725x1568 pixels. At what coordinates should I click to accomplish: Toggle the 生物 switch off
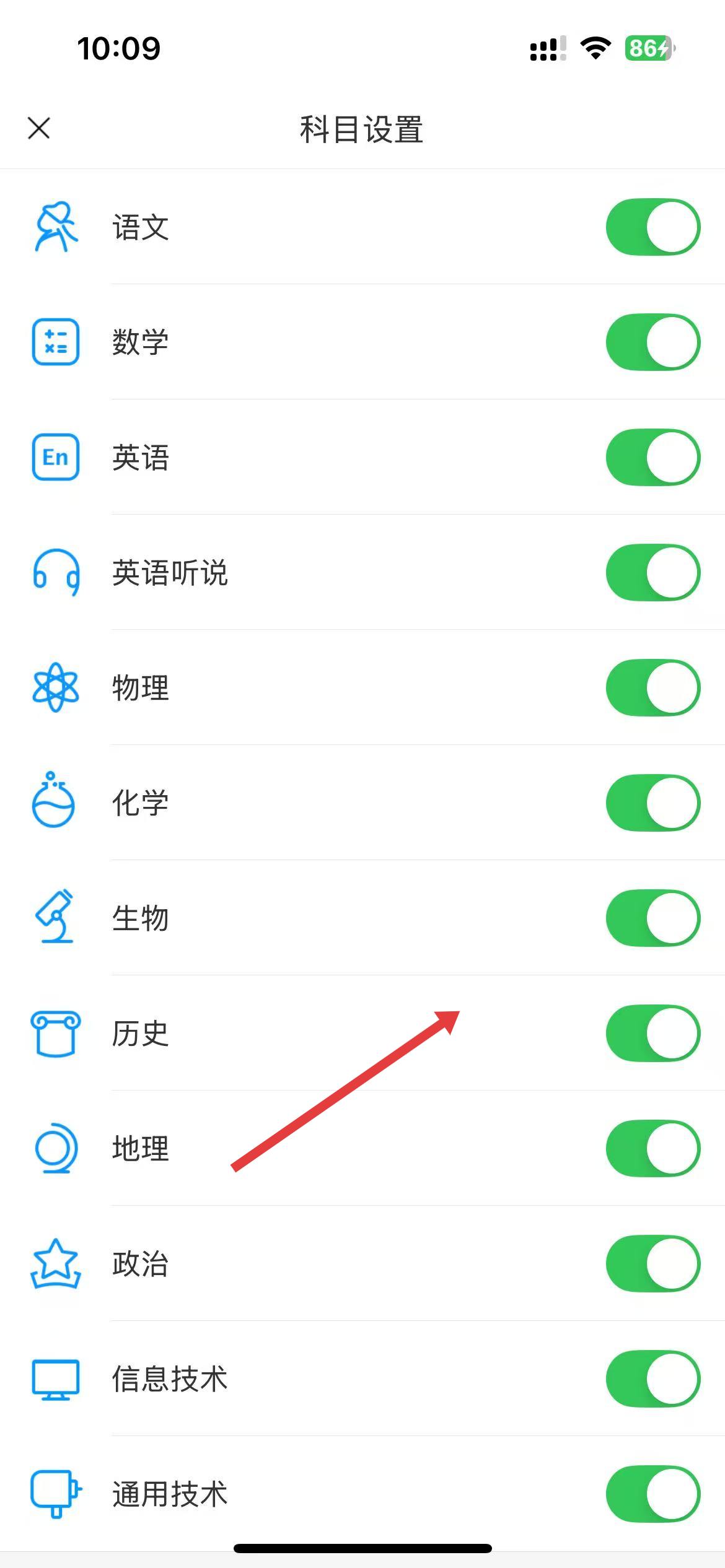tap(652, 918)
